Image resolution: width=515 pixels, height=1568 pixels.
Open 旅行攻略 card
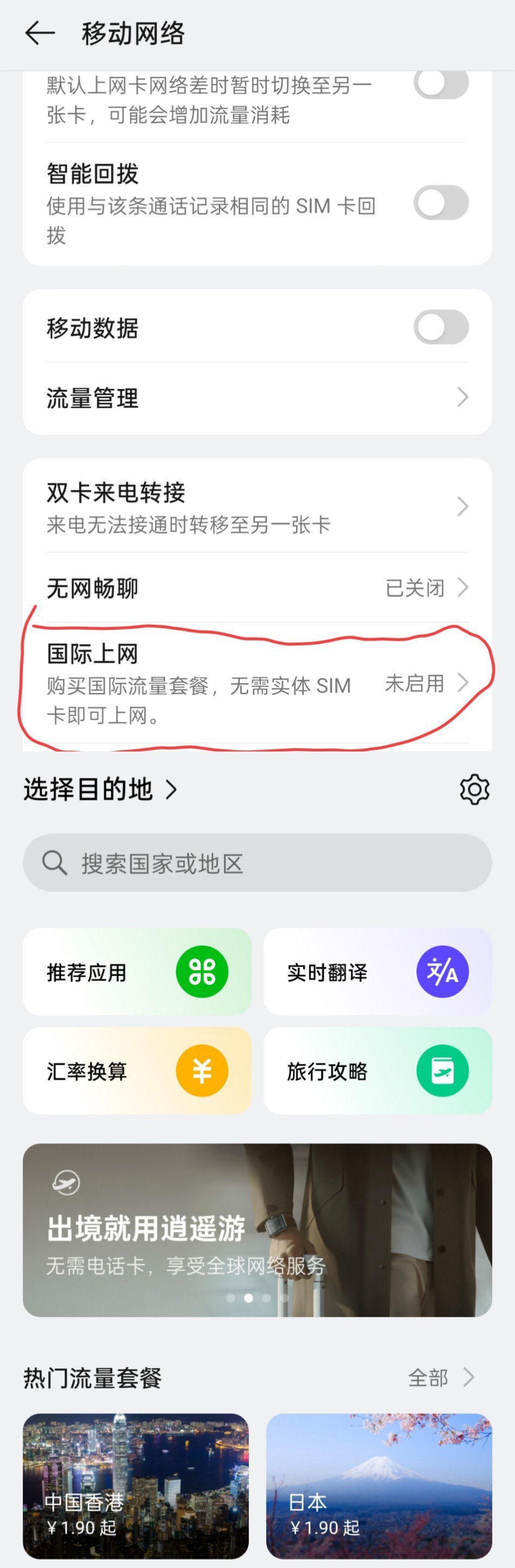378,1071
